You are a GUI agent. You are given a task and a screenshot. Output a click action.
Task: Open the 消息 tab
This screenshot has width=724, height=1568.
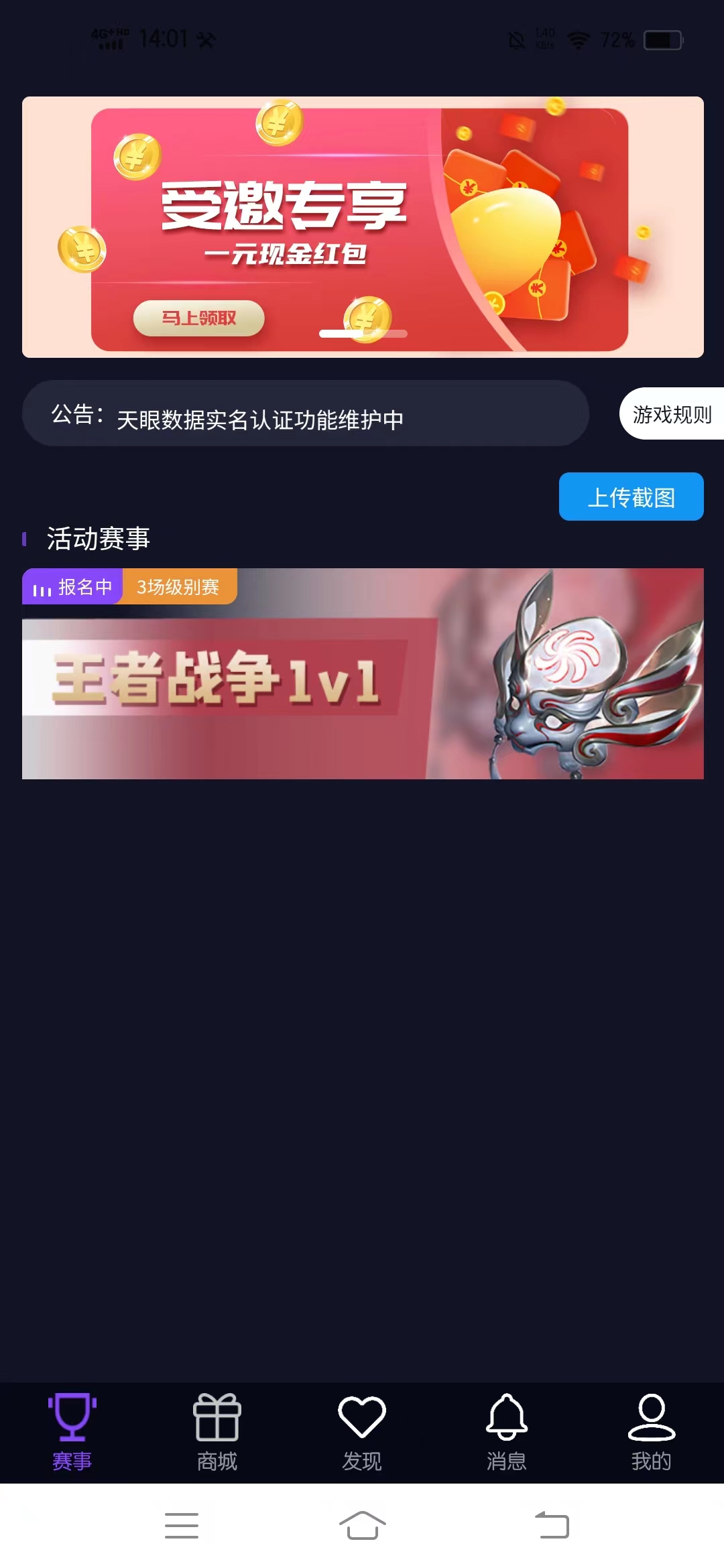click(x=507, y=1431)
